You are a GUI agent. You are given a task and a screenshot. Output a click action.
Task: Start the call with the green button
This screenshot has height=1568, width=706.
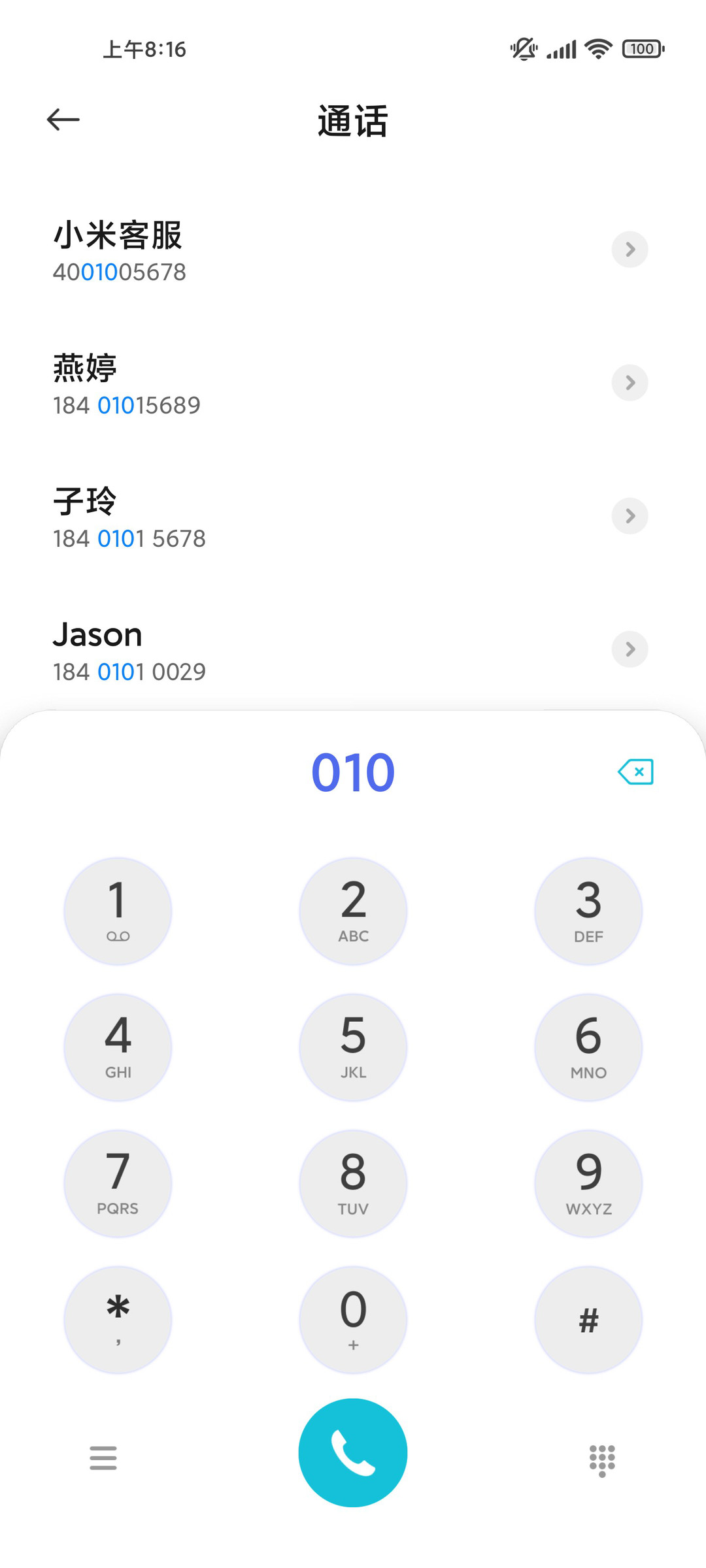click(353, 1452)
